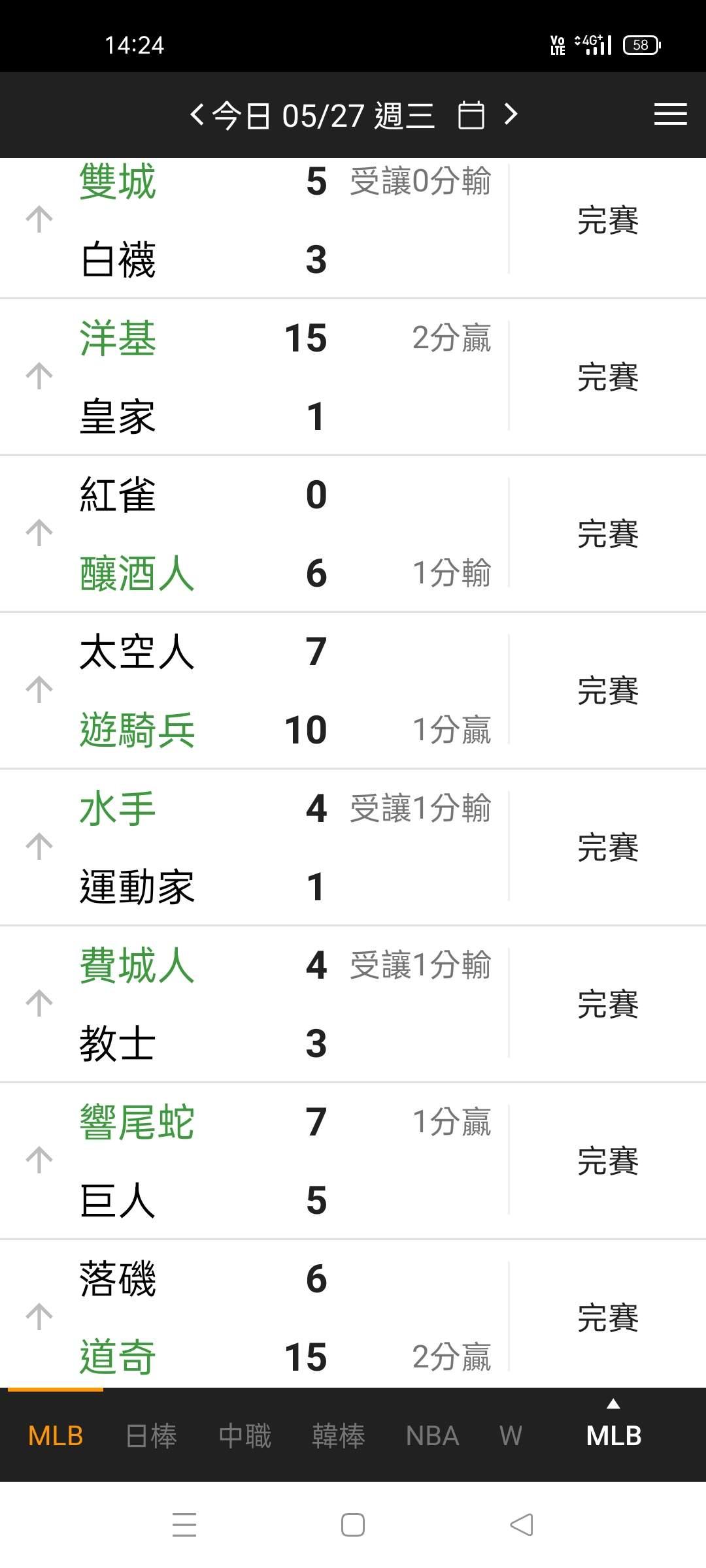This screenshot has height=1568, width=706.
Task: Go to the next day's scores
Action: tap(511, 115)
